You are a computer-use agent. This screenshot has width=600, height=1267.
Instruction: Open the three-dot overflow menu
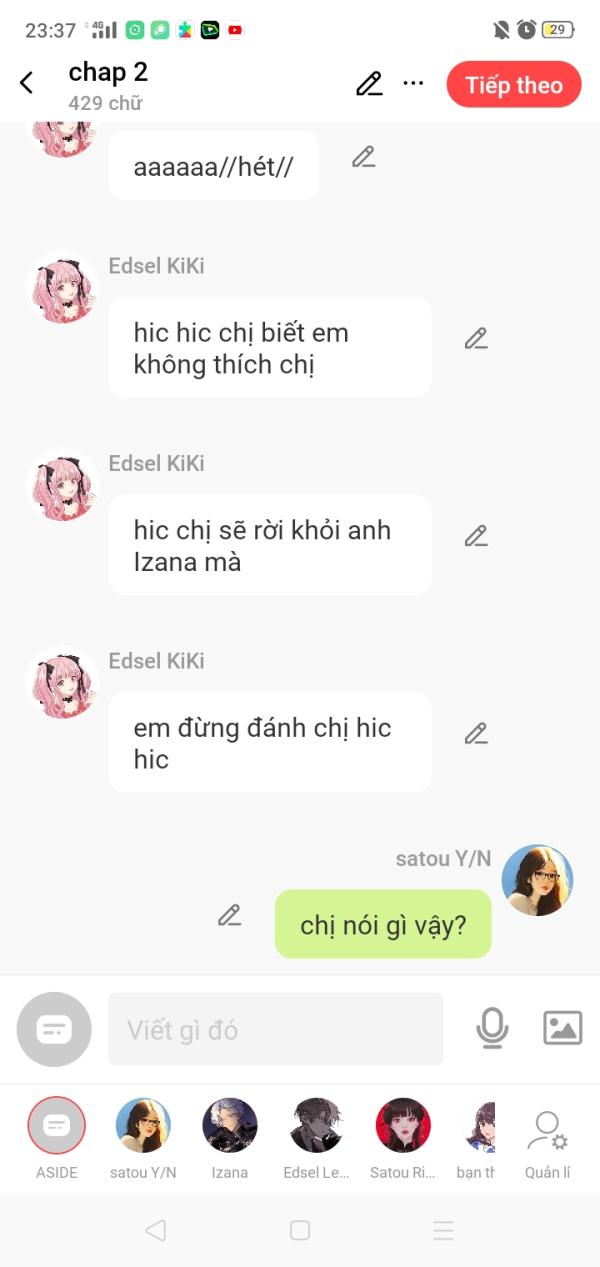413,84
